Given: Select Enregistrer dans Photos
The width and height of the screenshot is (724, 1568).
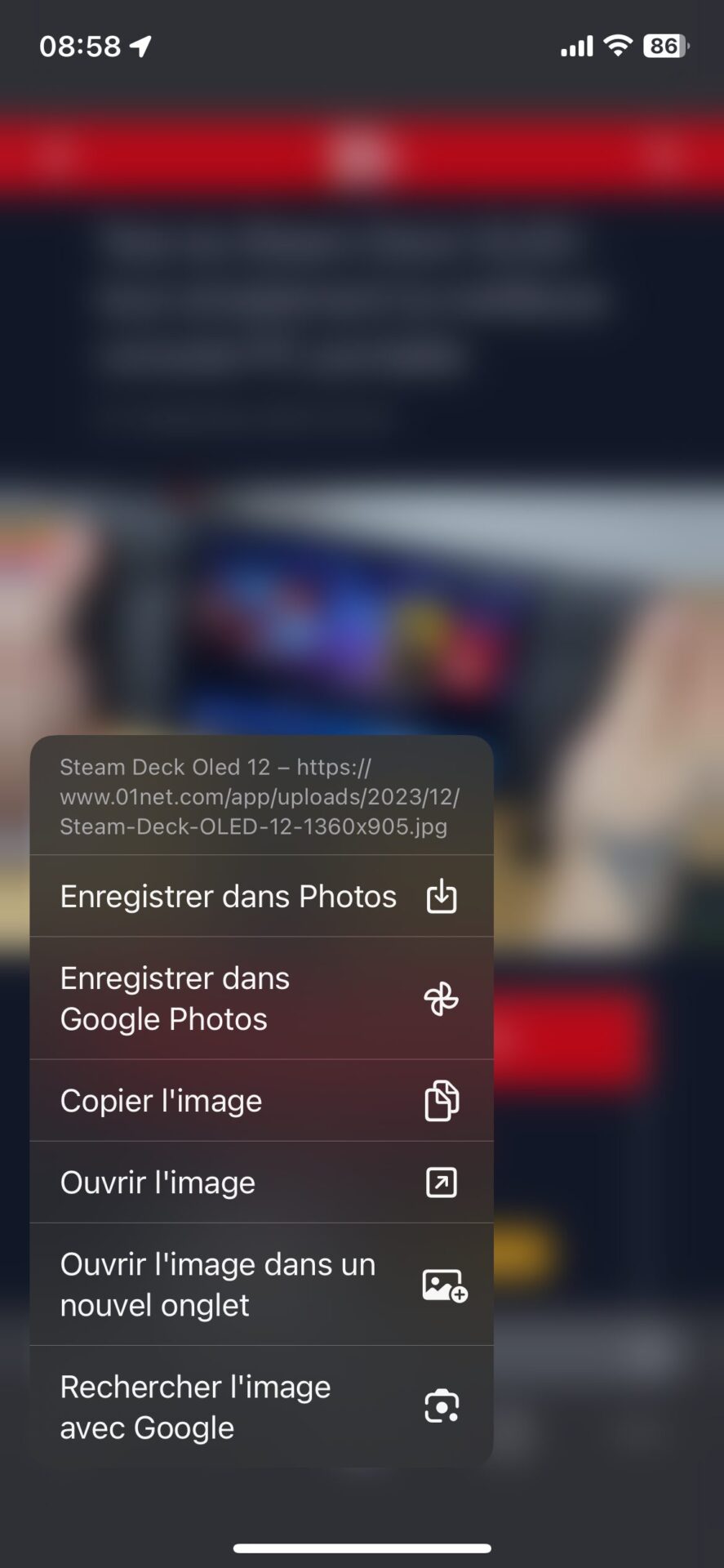Looking at the screenshot, I should [x=261, y=896].
